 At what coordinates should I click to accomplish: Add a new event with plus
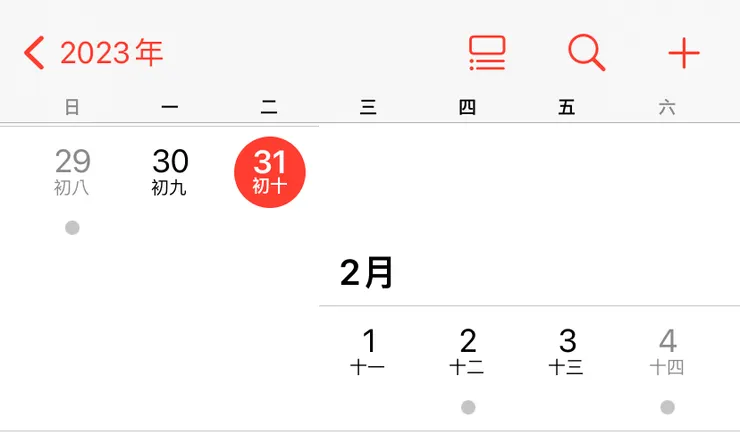[684, 53]
